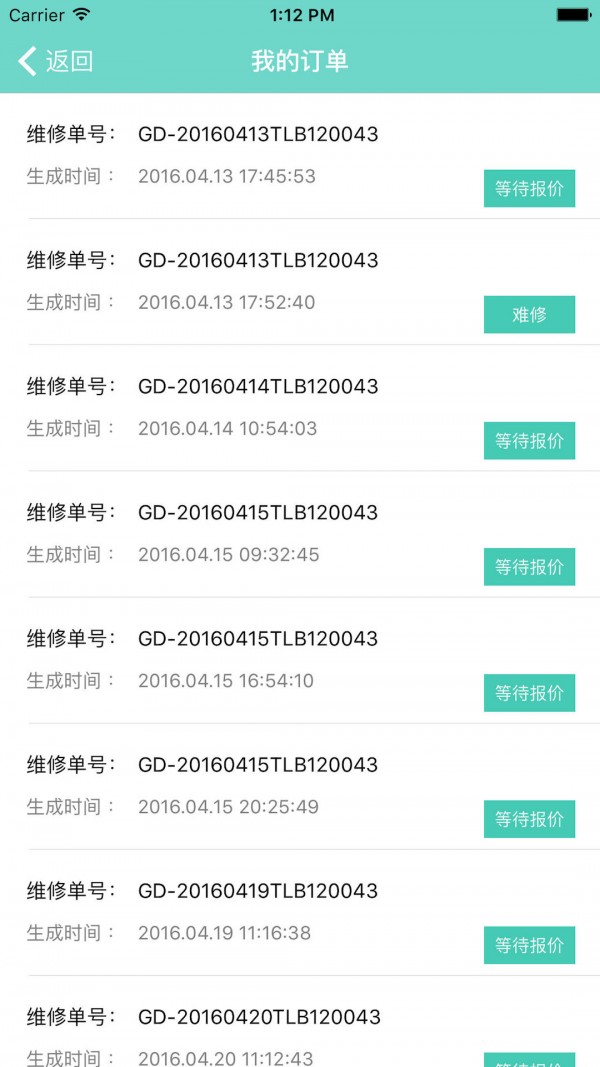Open the order created 2016.04.14 10:54:03

pyautogui.click(x=250, y=408)
